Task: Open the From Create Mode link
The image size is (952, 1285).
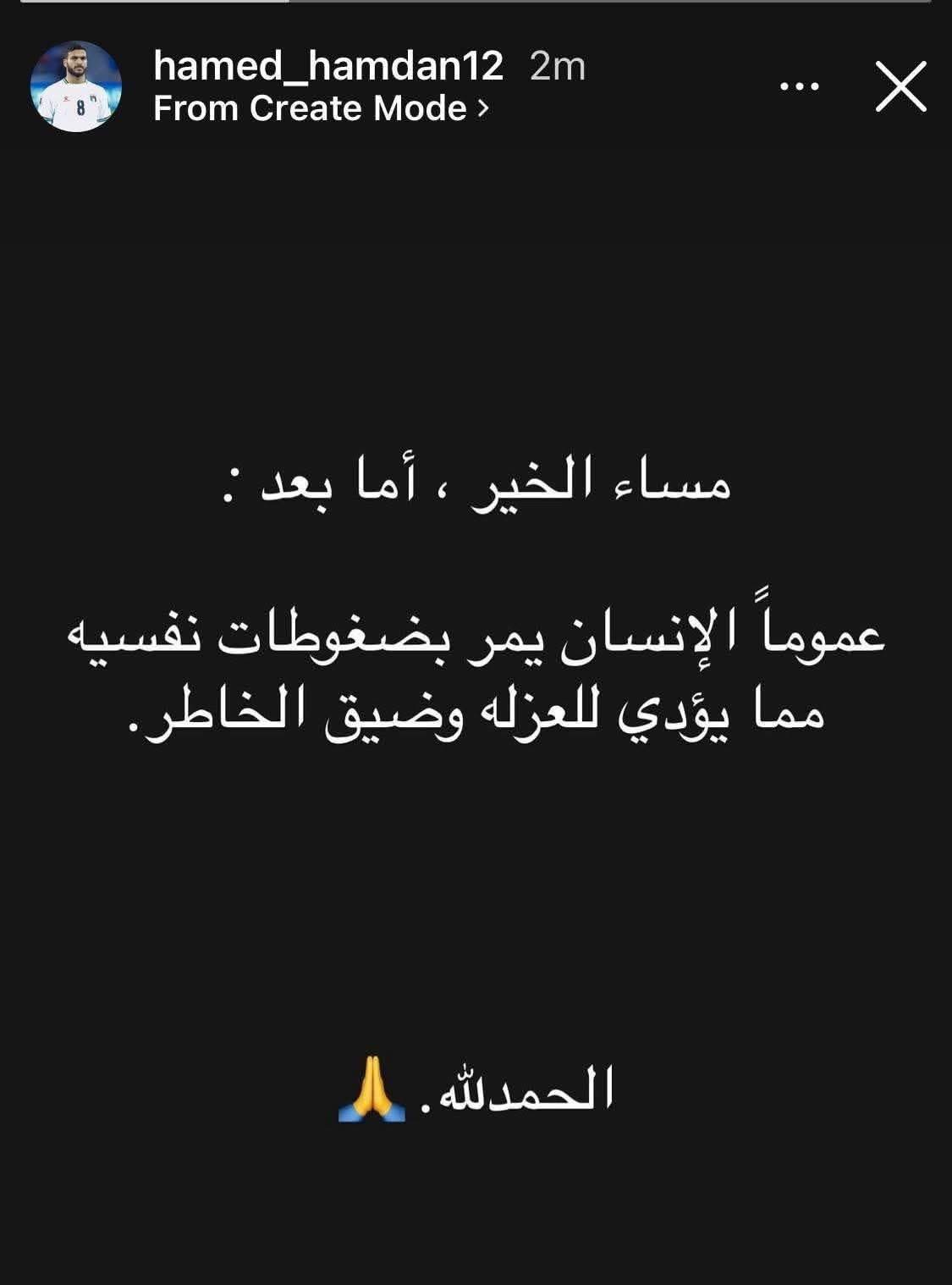Action: 320,108
